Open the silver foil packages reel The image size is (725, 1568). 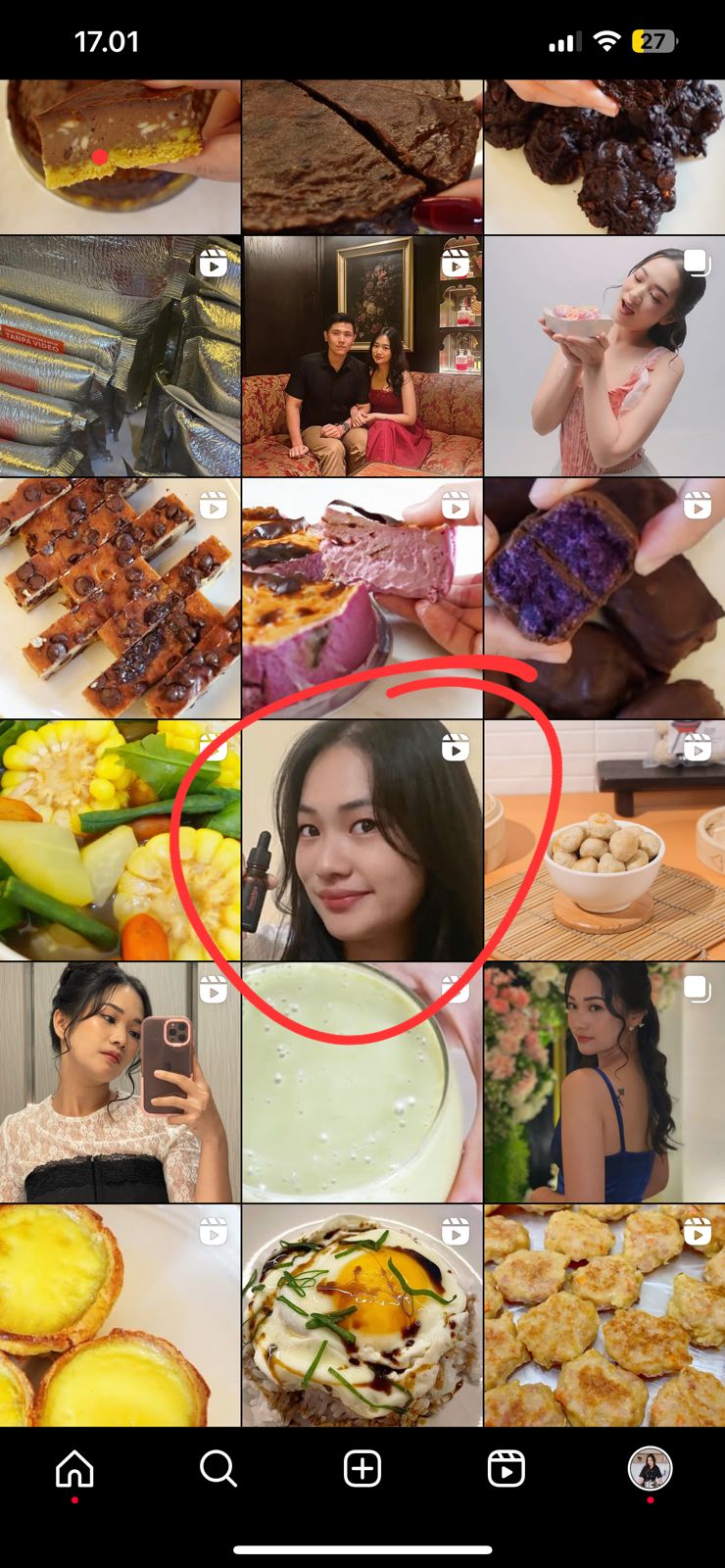(120, 356)
